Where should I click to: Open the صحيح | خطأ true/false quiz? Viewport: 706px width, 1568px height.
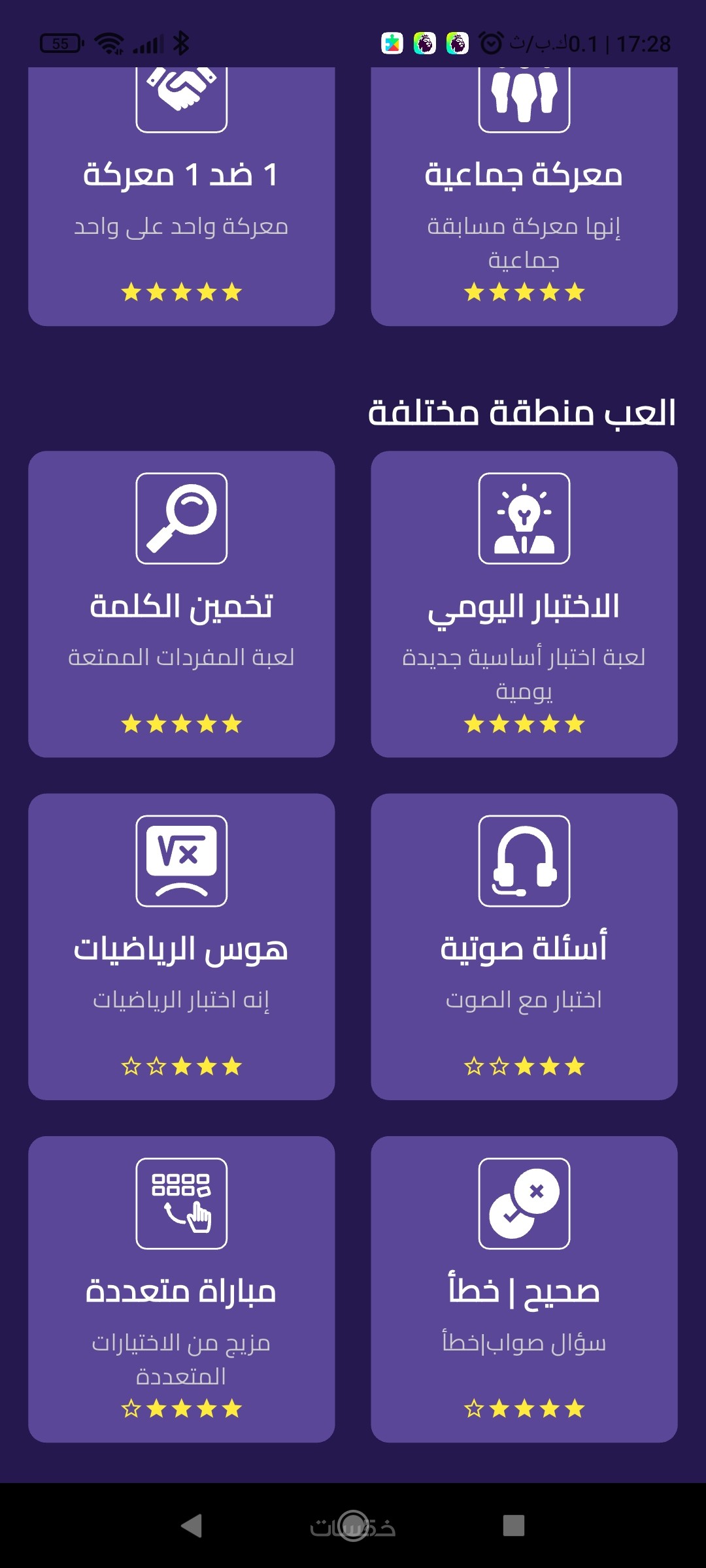(x=524, y=1289)
